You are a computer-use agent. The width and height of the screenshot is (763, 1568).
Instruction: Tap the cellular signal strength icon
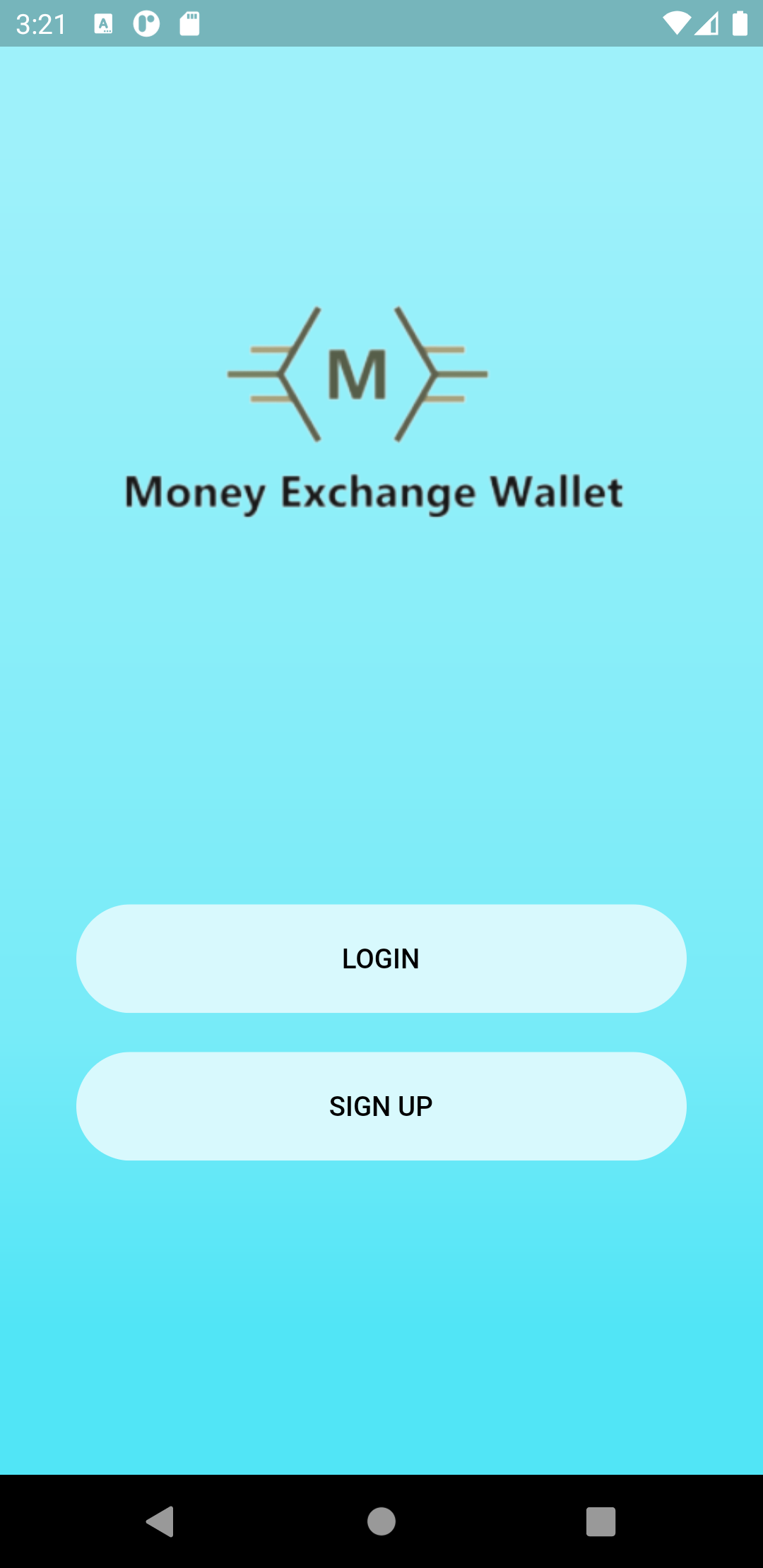[x=709, y=23]
